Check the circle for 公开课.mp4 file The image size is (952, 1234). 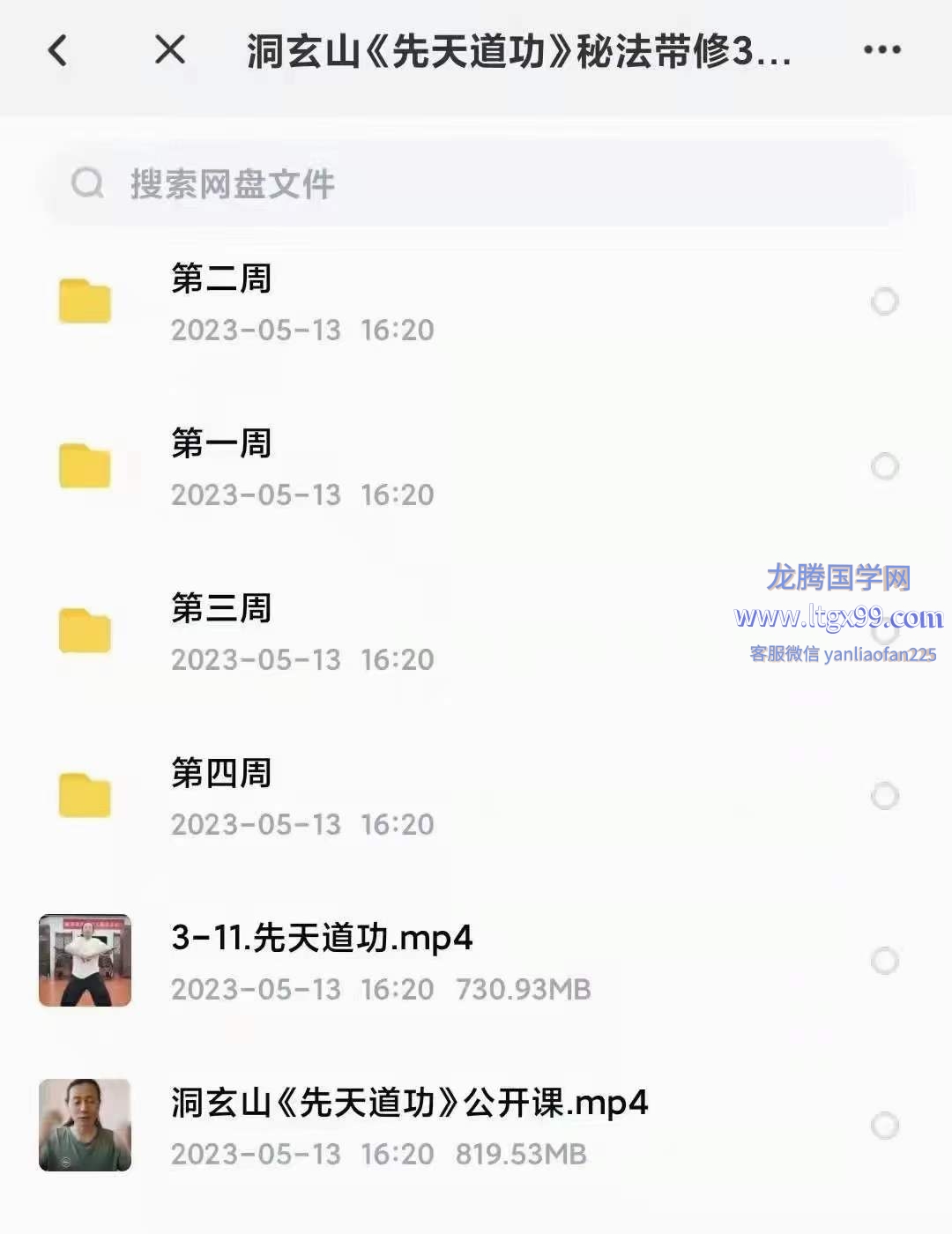pyautogui.click(x=884, y=1126)
